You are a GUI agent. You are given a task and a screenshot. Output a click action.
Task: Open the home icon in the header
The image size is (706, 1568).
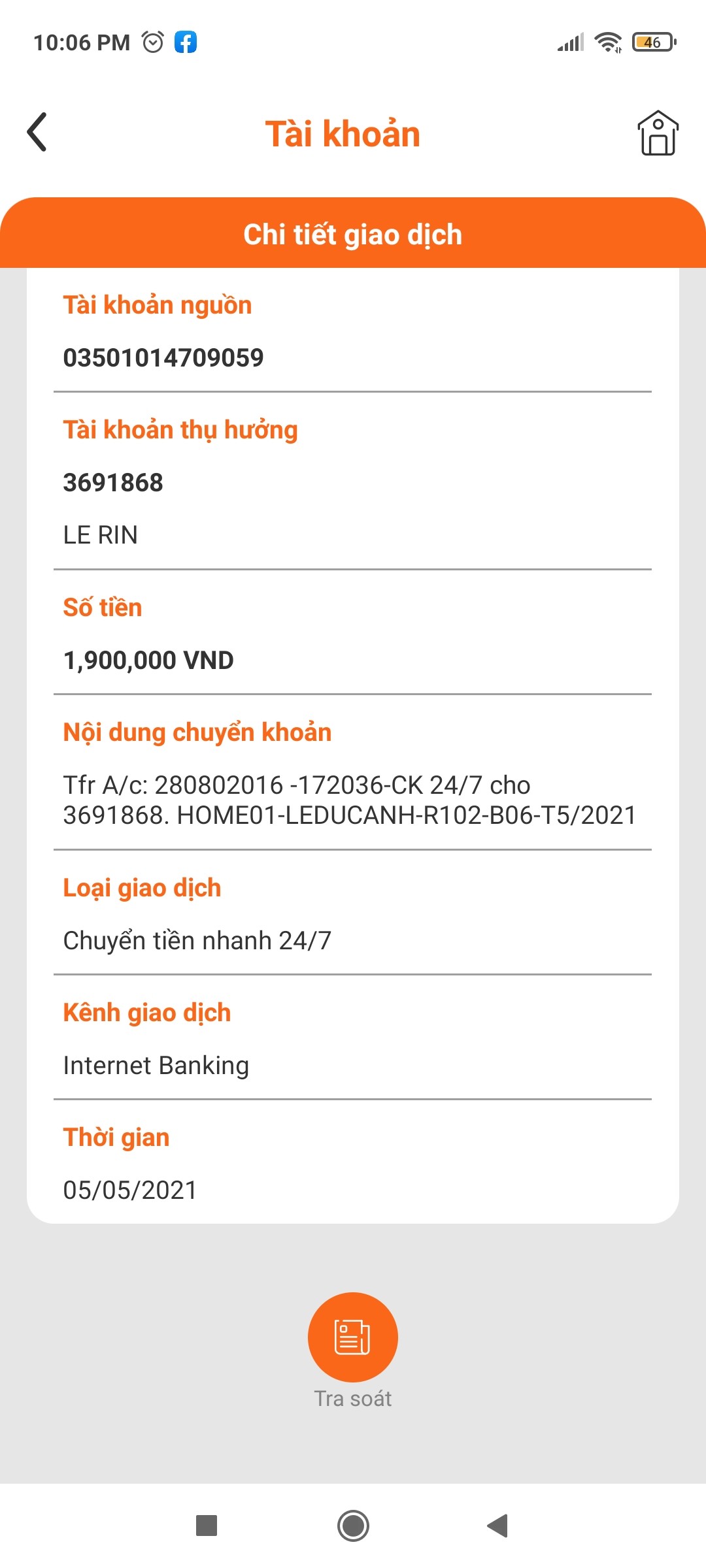(x=658, y=133)
